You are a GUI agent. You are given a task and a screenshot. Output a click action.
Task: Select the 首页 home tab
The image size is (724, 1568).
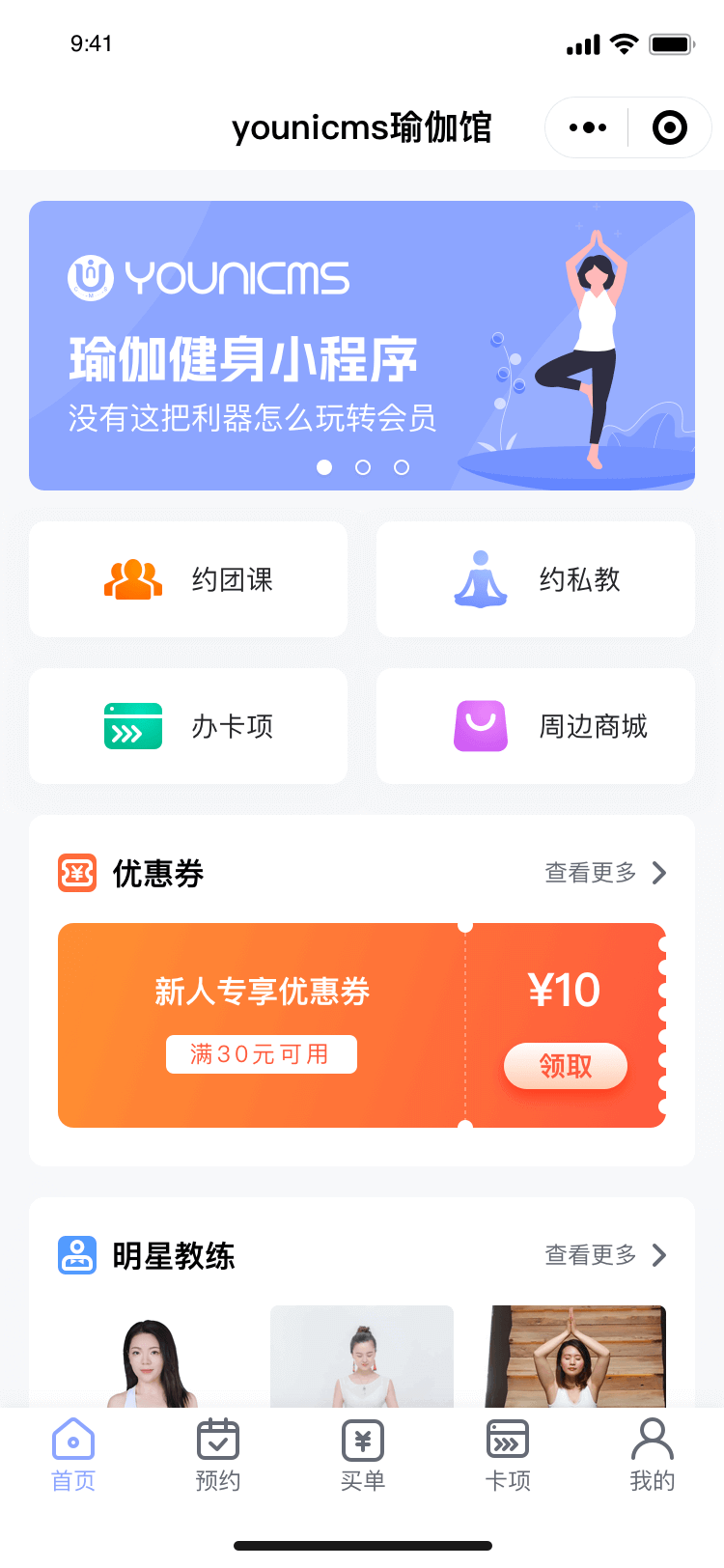click(73, 1455)
